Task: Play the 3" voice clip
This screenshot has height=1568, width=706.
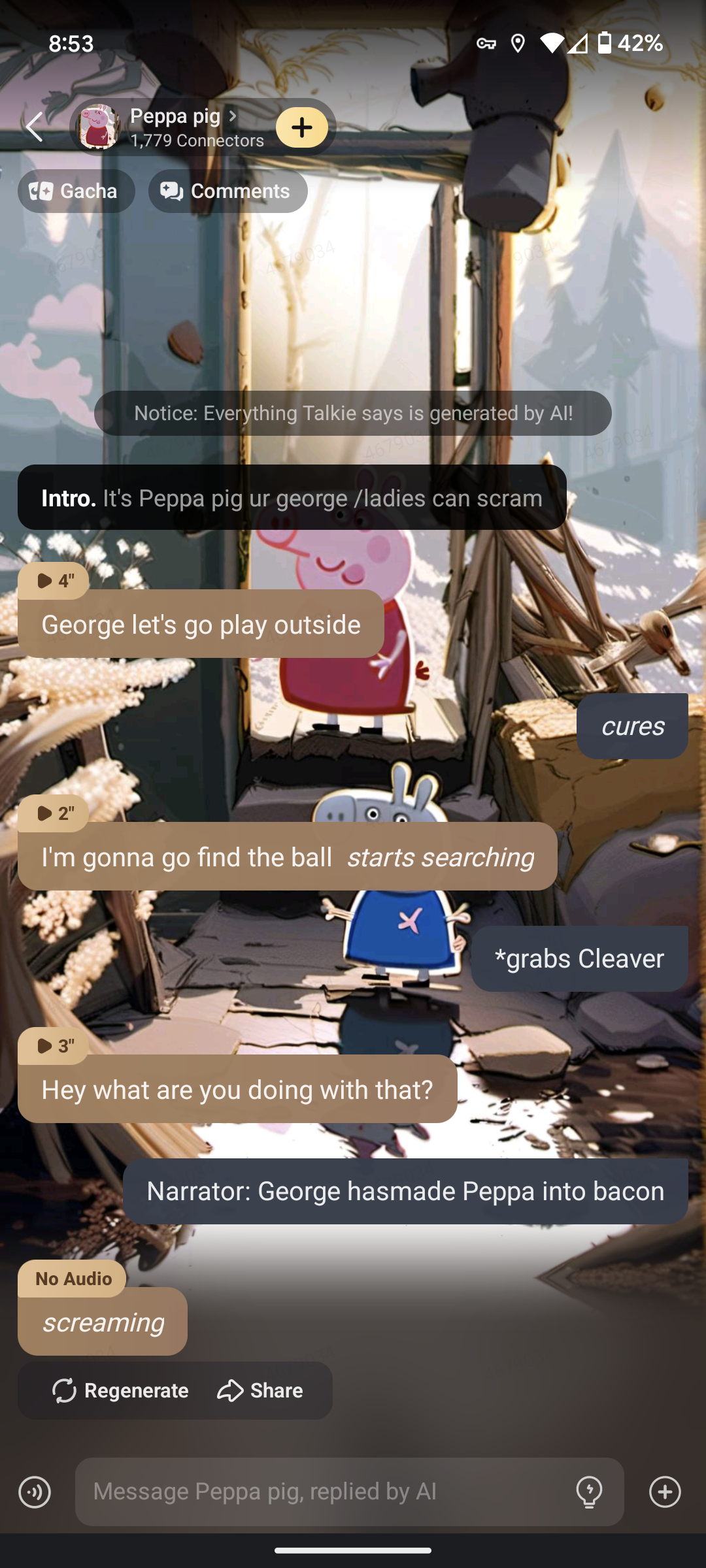Action: 54,1046
